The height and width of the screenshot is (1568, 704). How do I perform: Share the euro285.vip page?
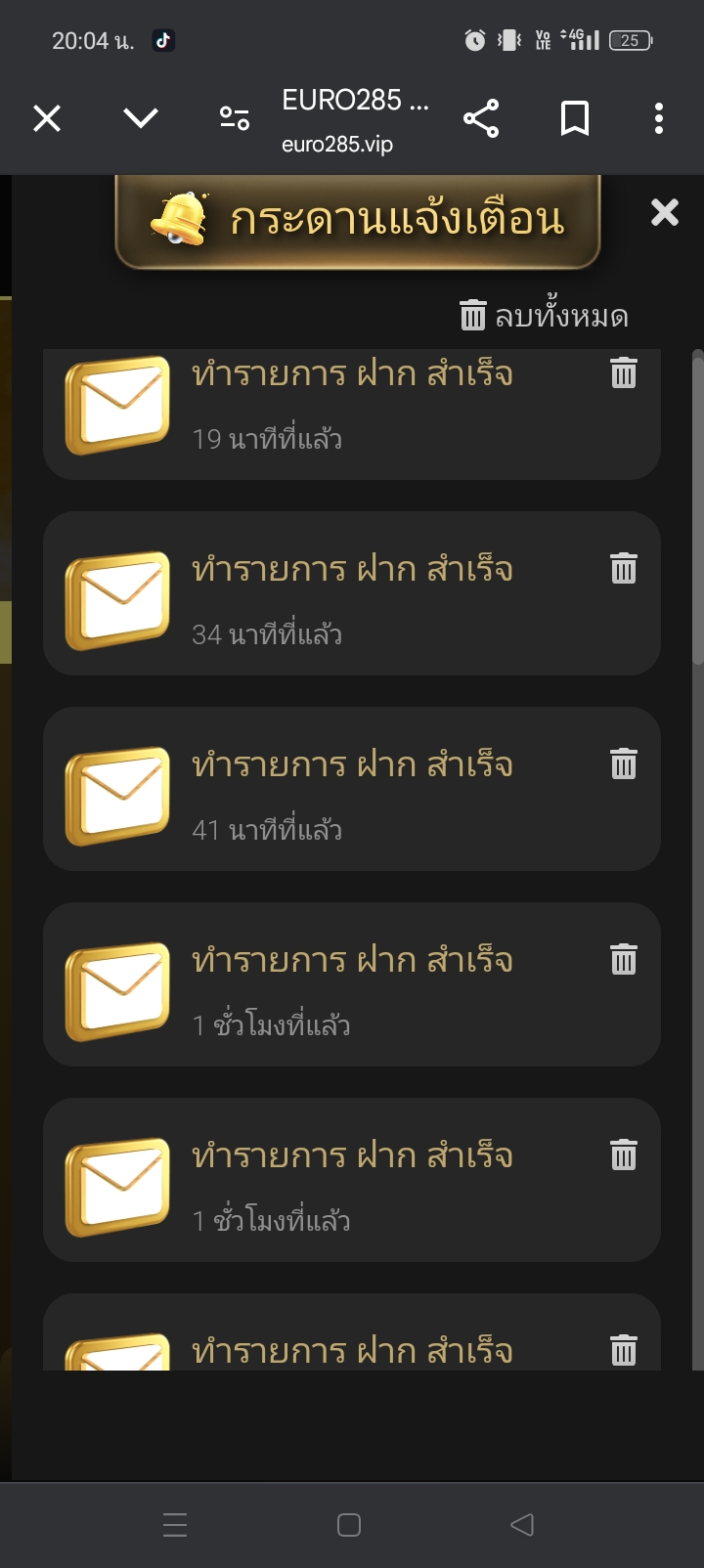tap(481, 118)
